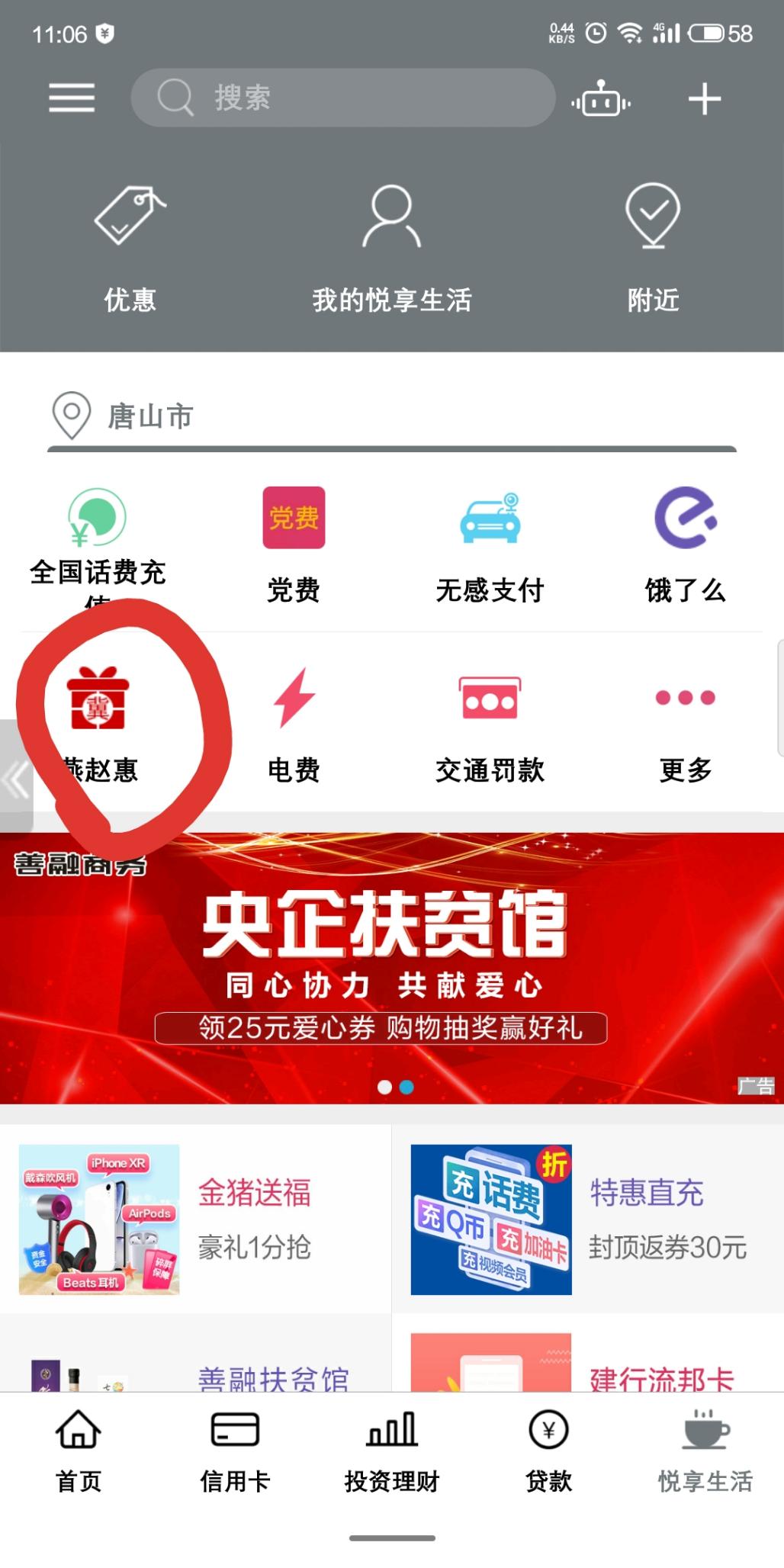Tap the plus icon in top bar
Viewport: 784px width, 1568px height.
tap(704, 100)
